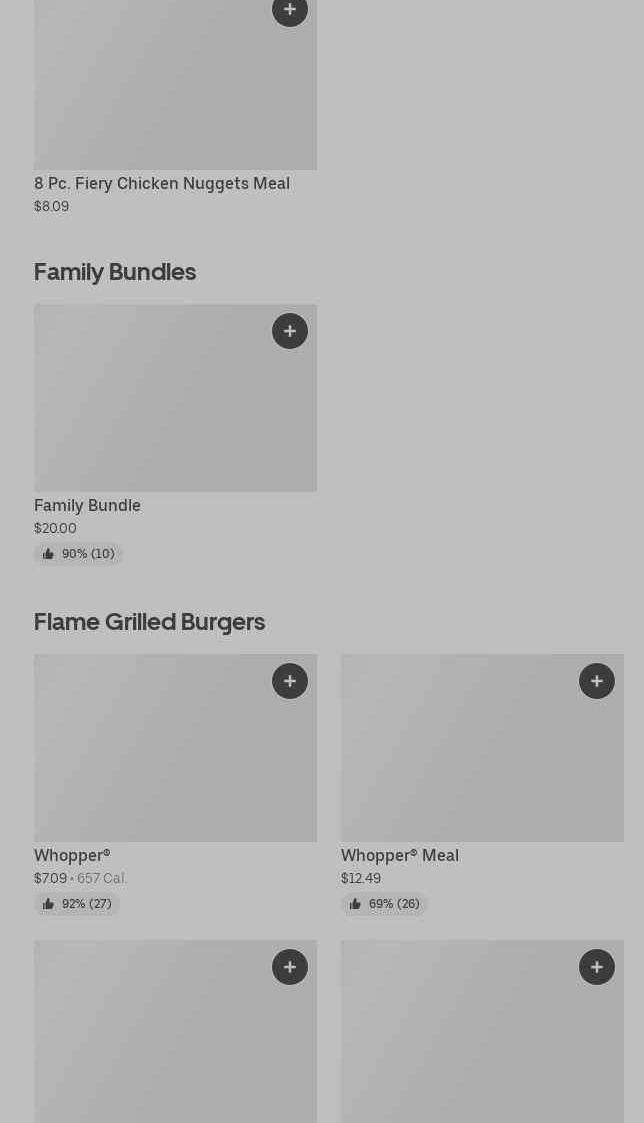Open the Whopper Meal item
Image resolution: width=644 pixels, height=1123 pixels.
click(x=400, y=855)
